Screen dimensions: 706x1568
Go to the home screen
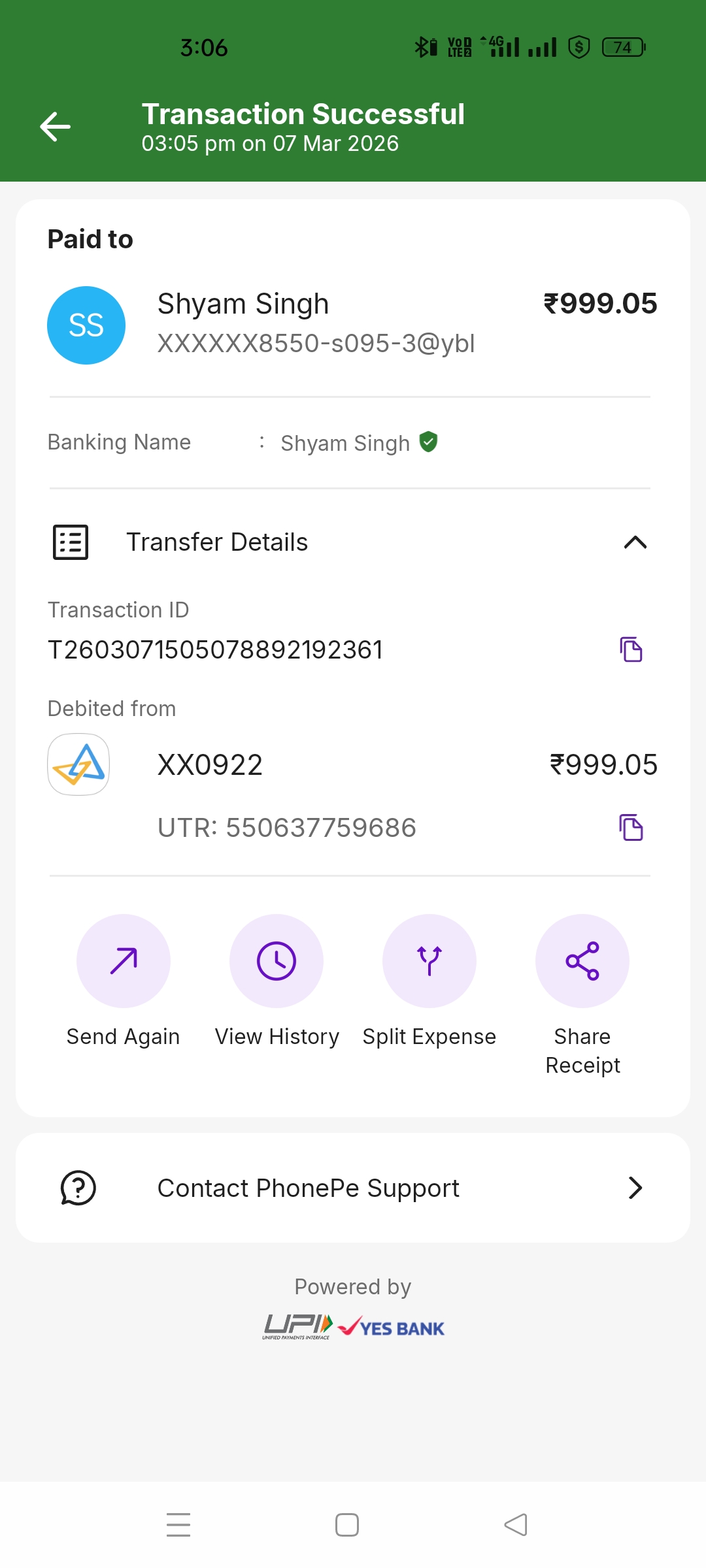coord(347,1525)
